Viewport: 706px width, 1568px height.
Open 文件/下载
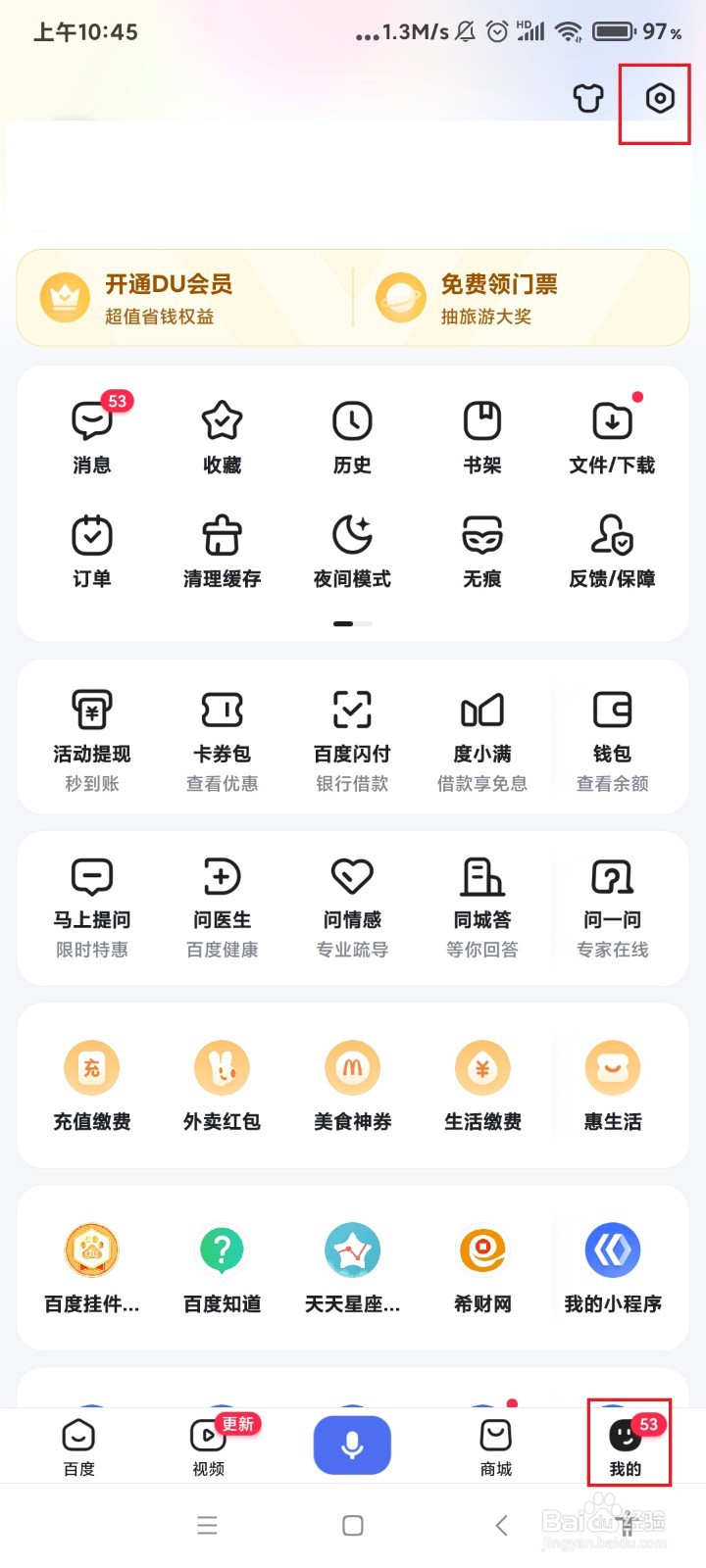(x=612, y=437)
